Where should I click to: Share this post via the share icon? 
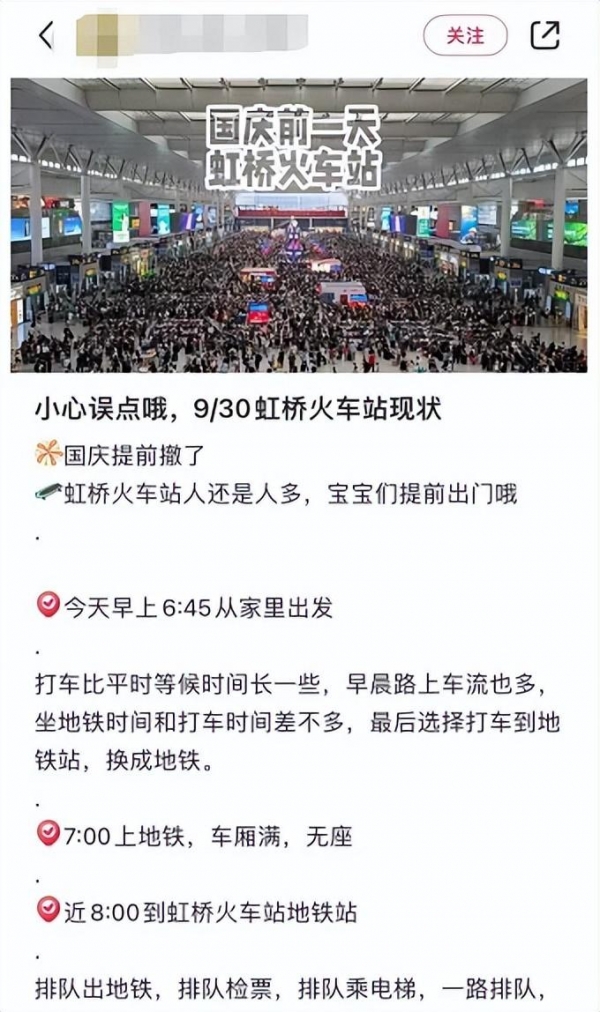click(x=545, y=36)
